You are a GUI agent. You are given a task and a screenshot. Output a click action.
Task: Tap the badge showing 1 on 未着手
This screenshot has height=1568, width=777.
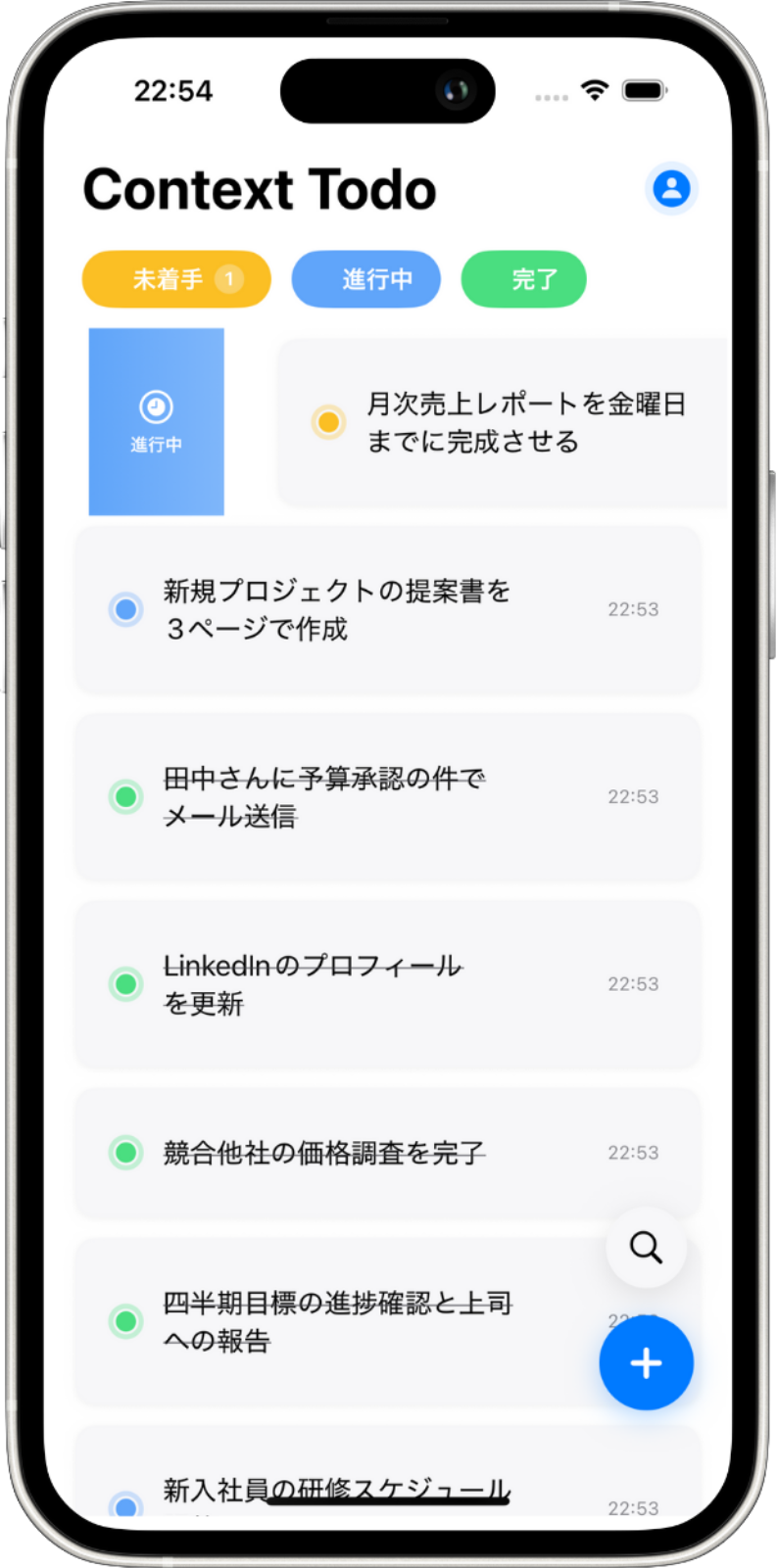tap(226, 278)
